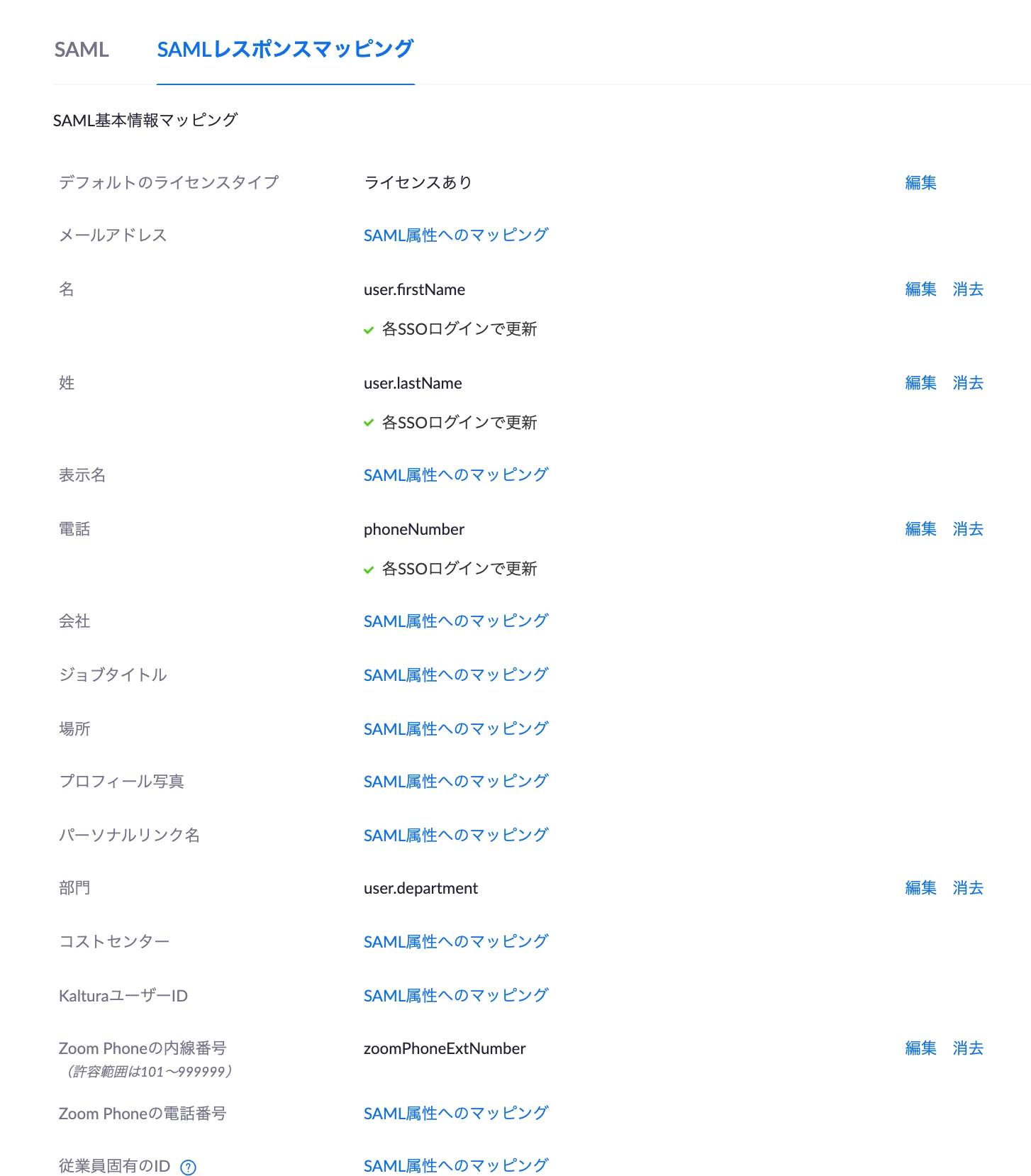Edit the user.lastName mapping
Screen dimensions: 1031x1176
[x=920, y=383]
